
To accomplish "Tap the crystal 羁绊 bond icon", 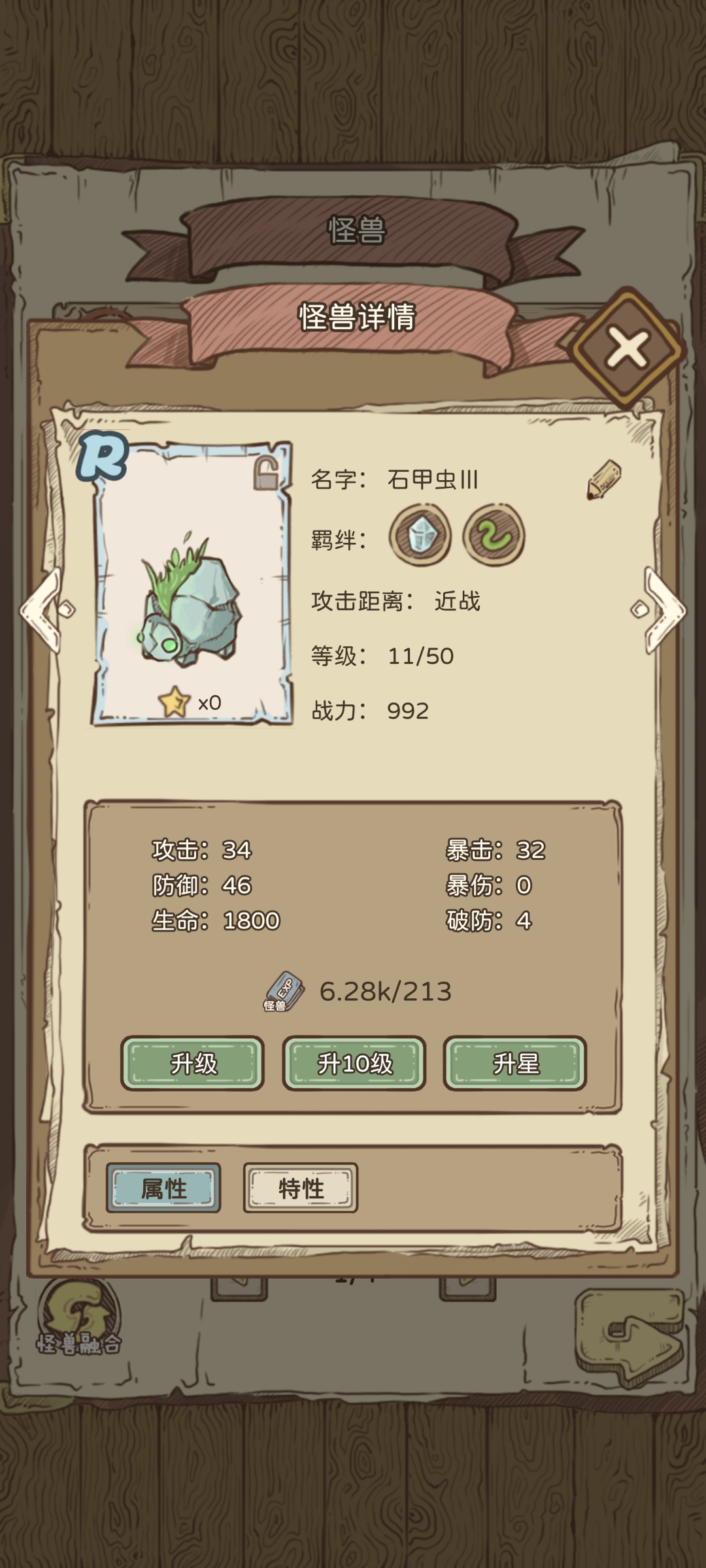I will tap(420, 535).
